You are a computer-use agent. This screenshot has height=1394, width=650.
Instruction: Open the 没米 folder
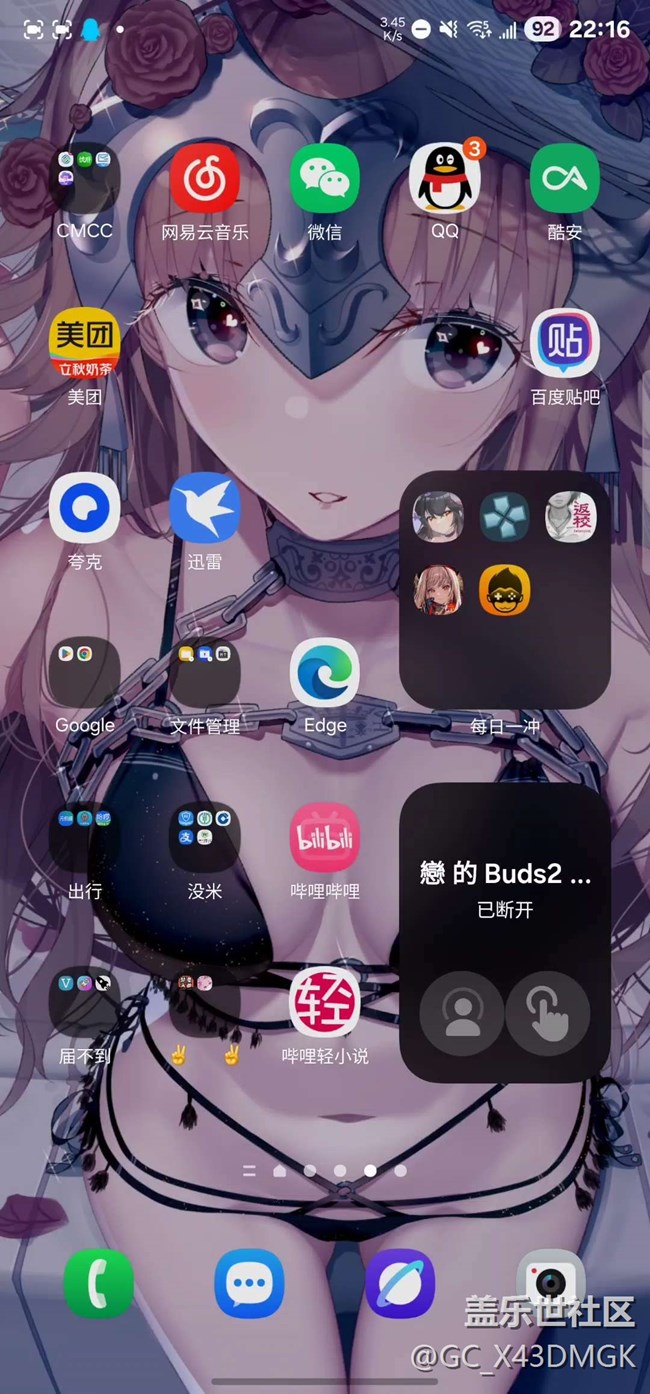204,837
